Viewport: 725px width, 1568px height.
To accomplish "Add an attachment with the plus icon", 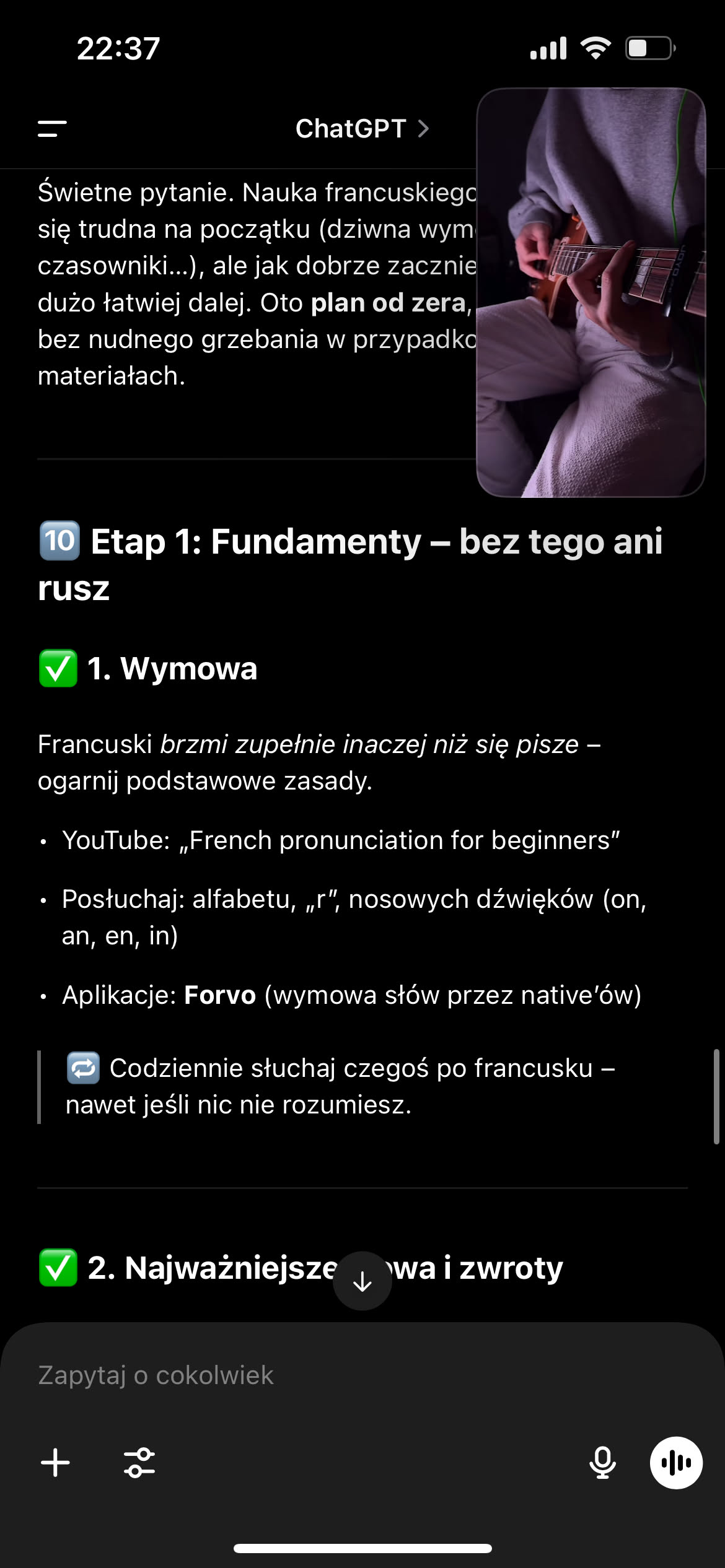I will (56, 1463).
